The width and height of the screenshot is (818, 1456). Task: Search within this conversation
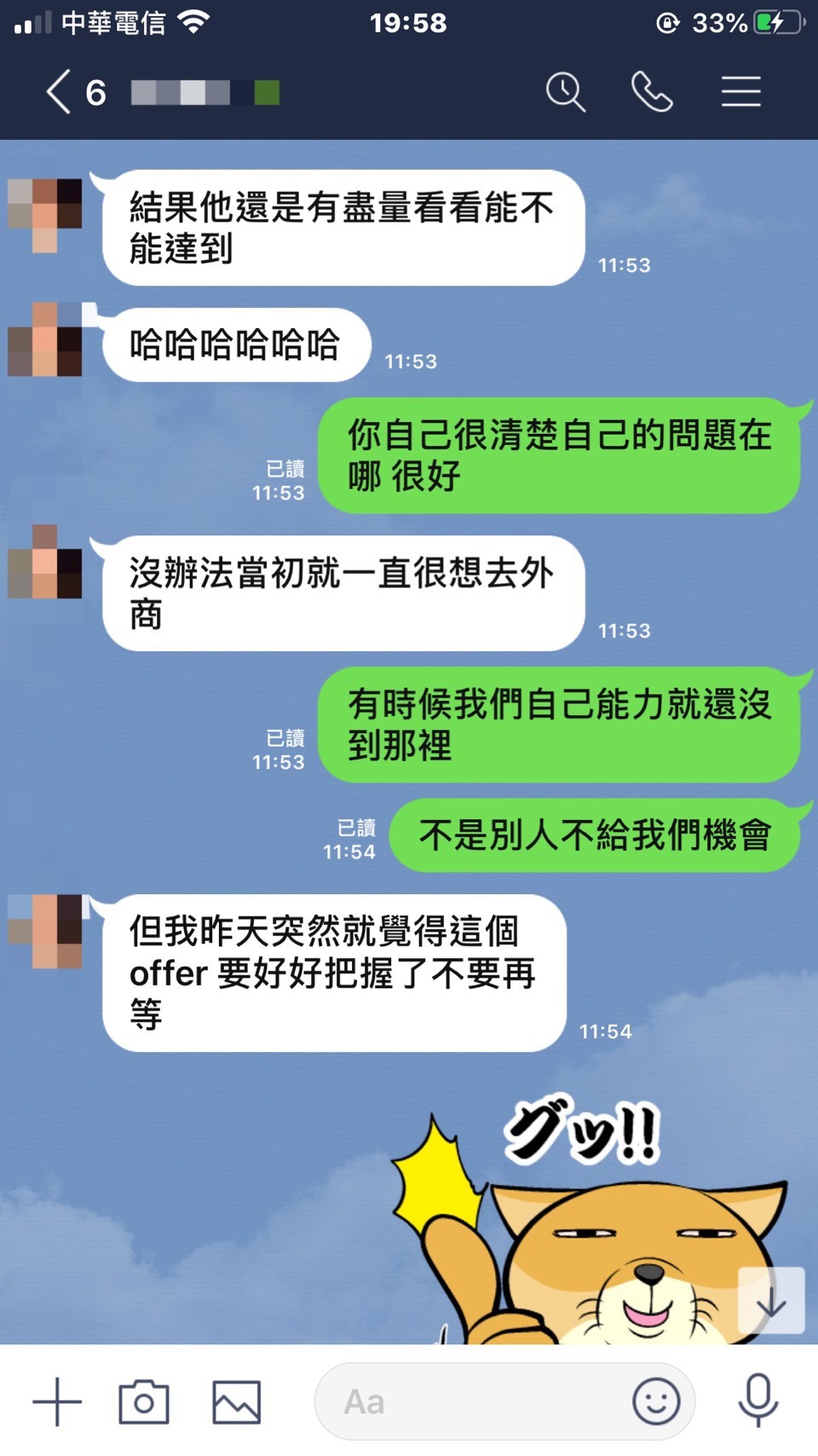[x=565, y=92]
